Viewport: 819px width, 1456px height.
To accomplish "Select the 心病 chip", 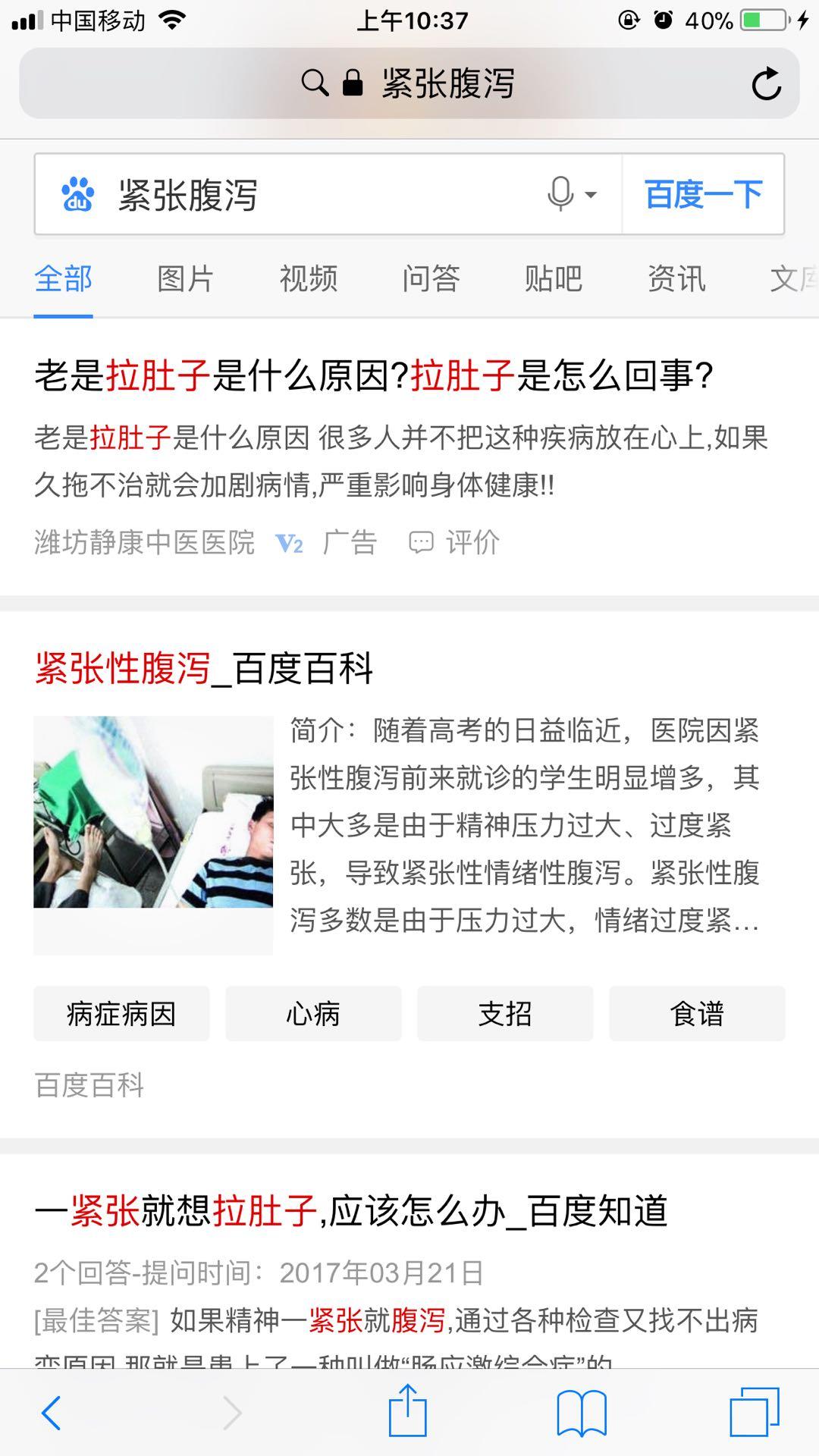I will (313, 1014).
